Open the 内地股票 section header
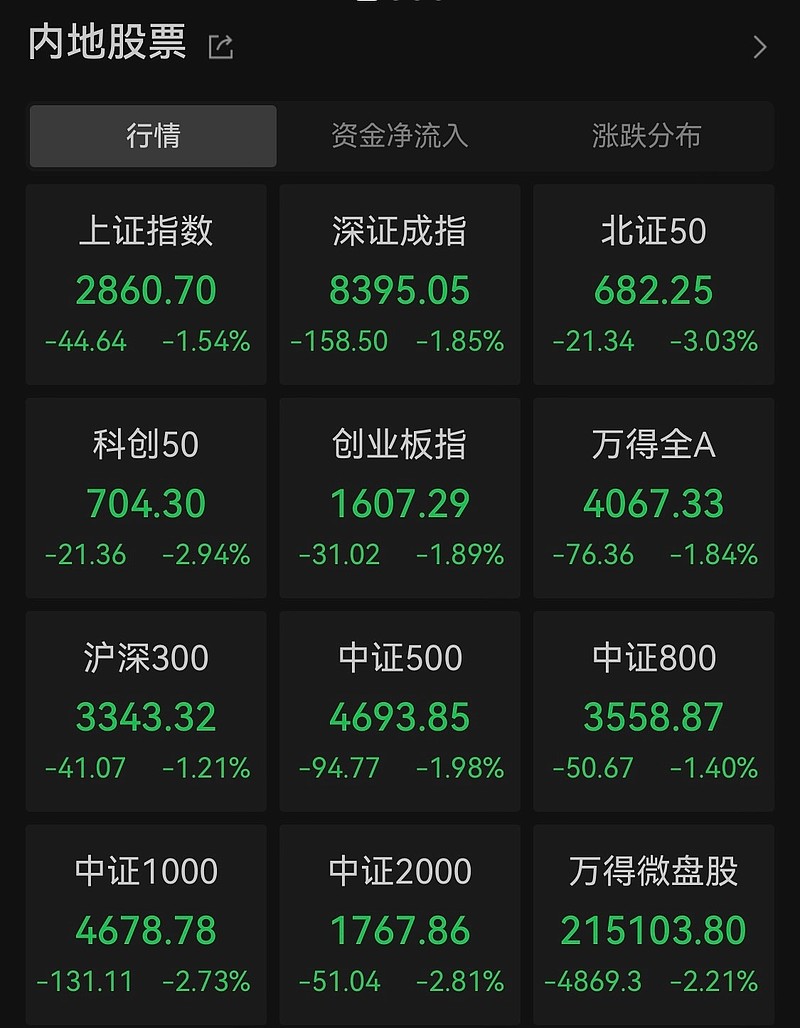This screenshot has width=800, height=1028. pyautogui.click(x=108, y=45)
